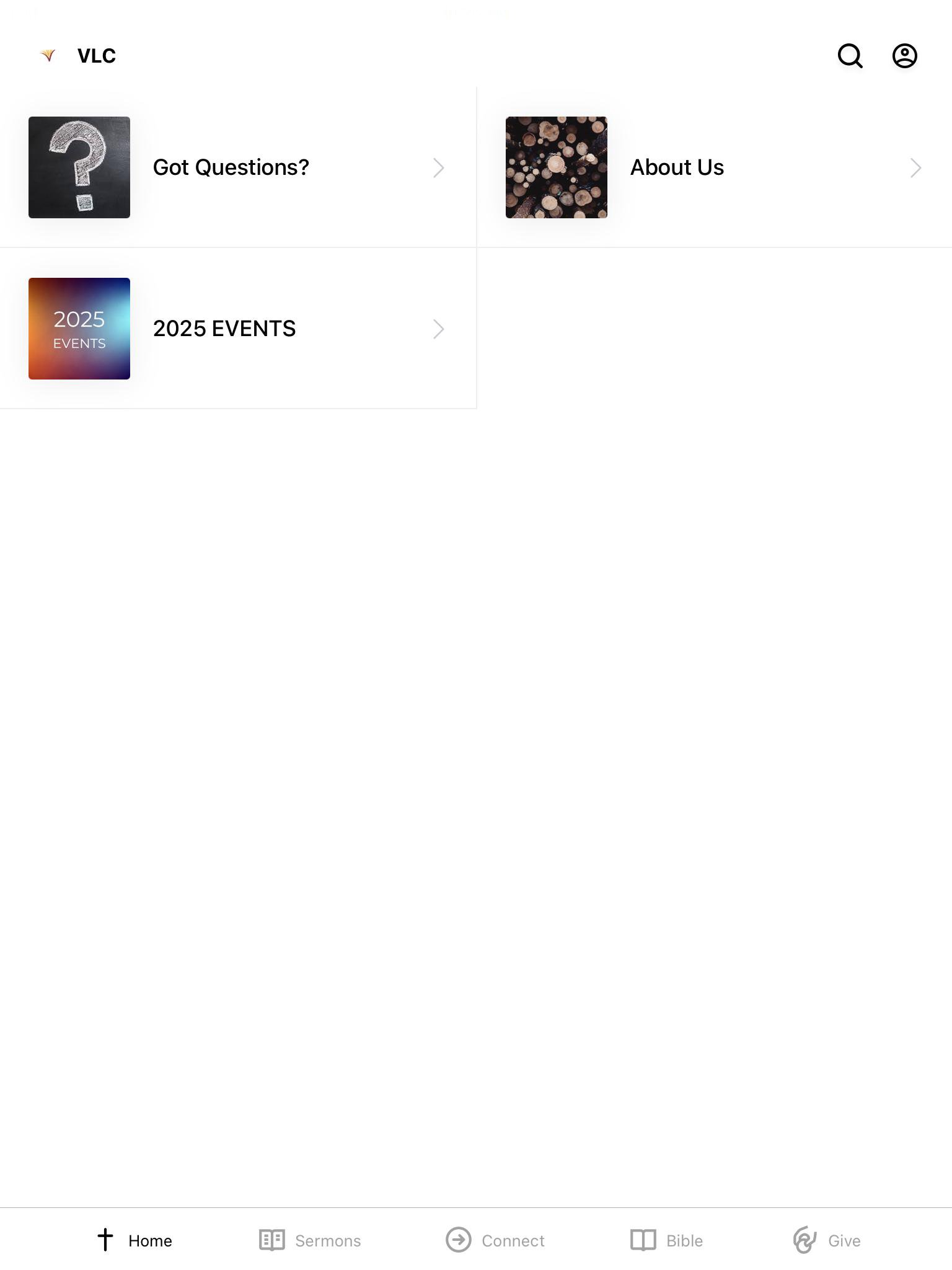
Task: Switch to the Connect tab
Action: 495,1240
